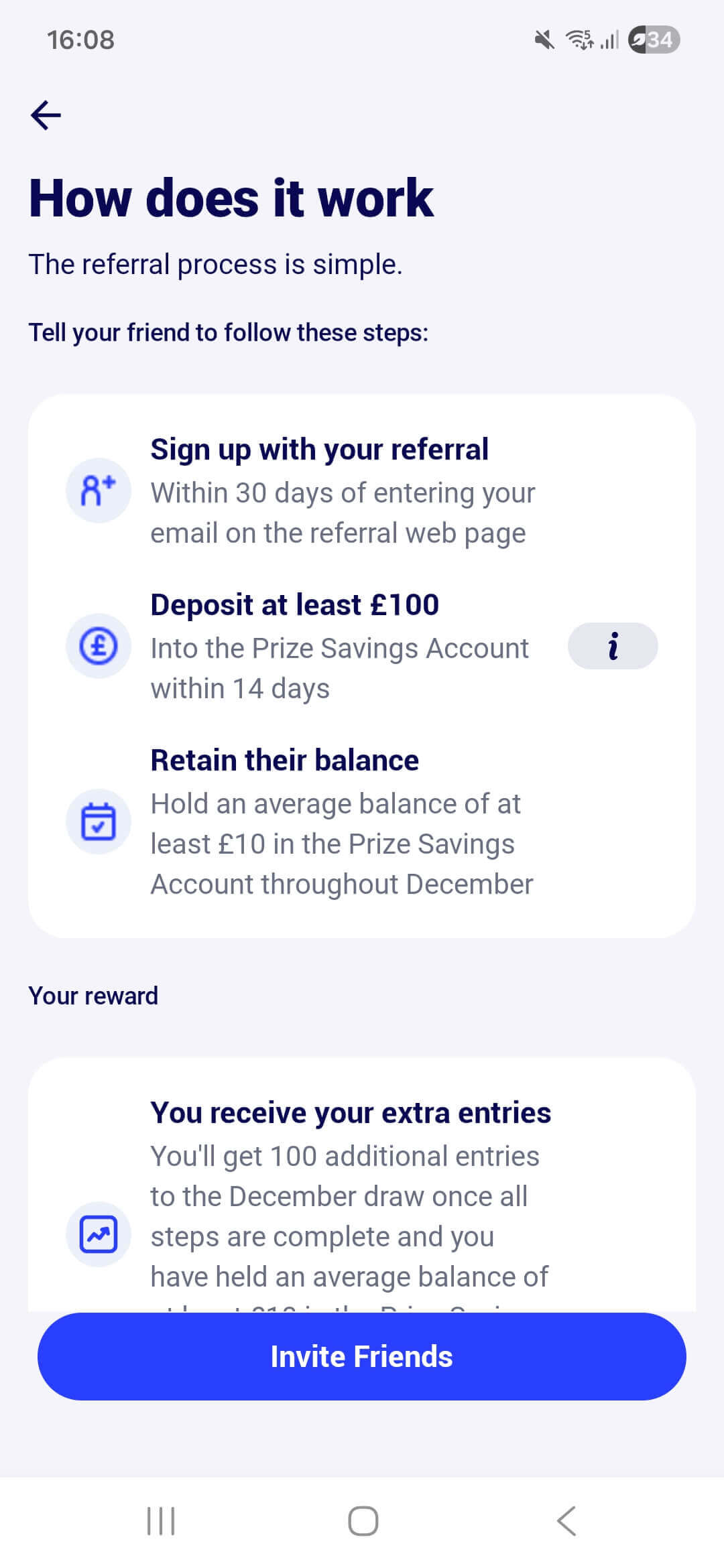The width and height of the screenshot is (724, 1568).
Task: Open recent apps from the navigation bar
Action: click(x=161, y=1521)
